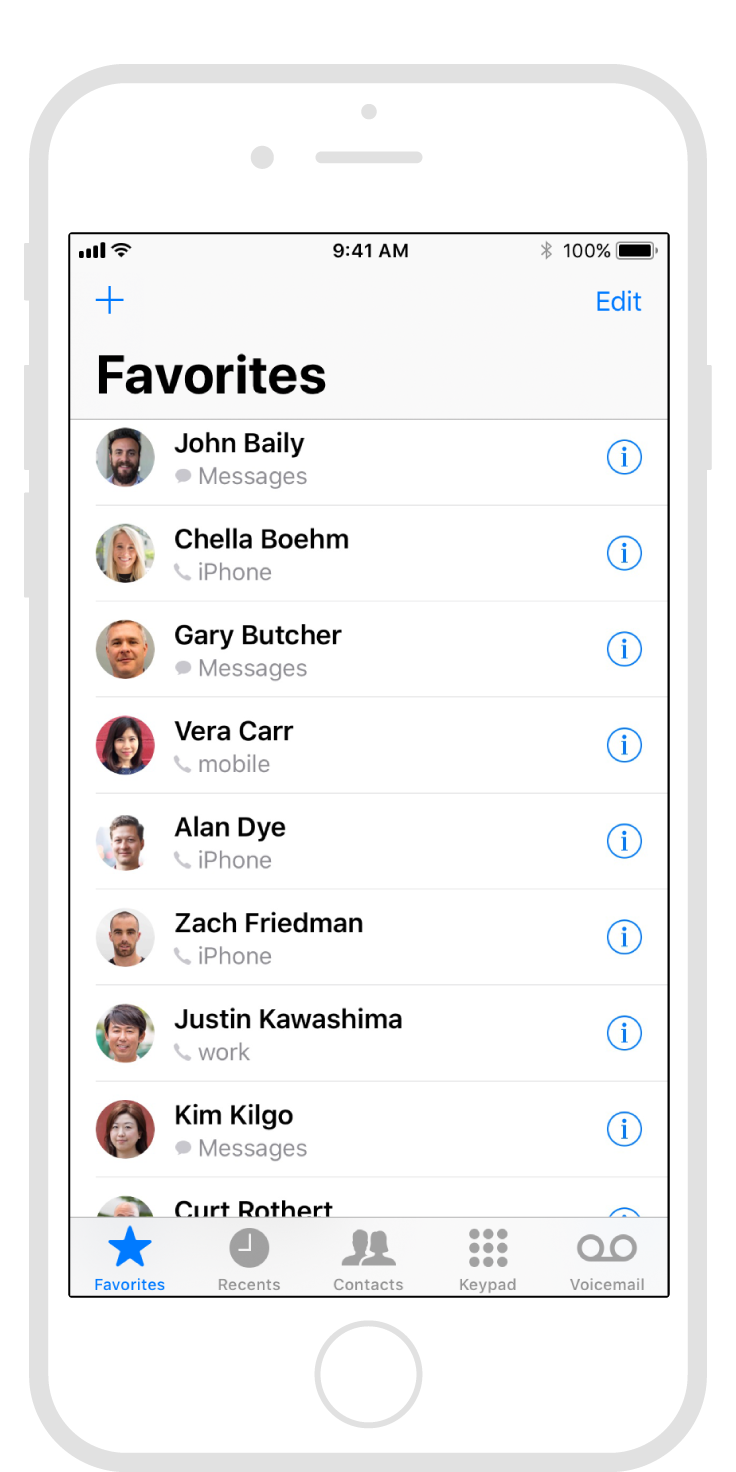This screenshot has width=736, height=1472.
Task: Open Gary Butcher's info icon
Action: point(624,649)
